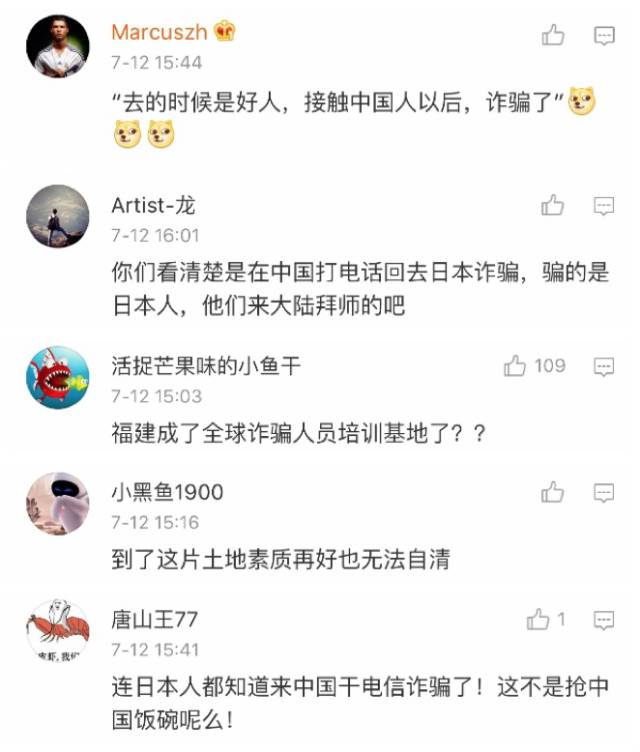
Task: Open the username 活捉芒果味的小鱼干
Action: pos(206,366)
